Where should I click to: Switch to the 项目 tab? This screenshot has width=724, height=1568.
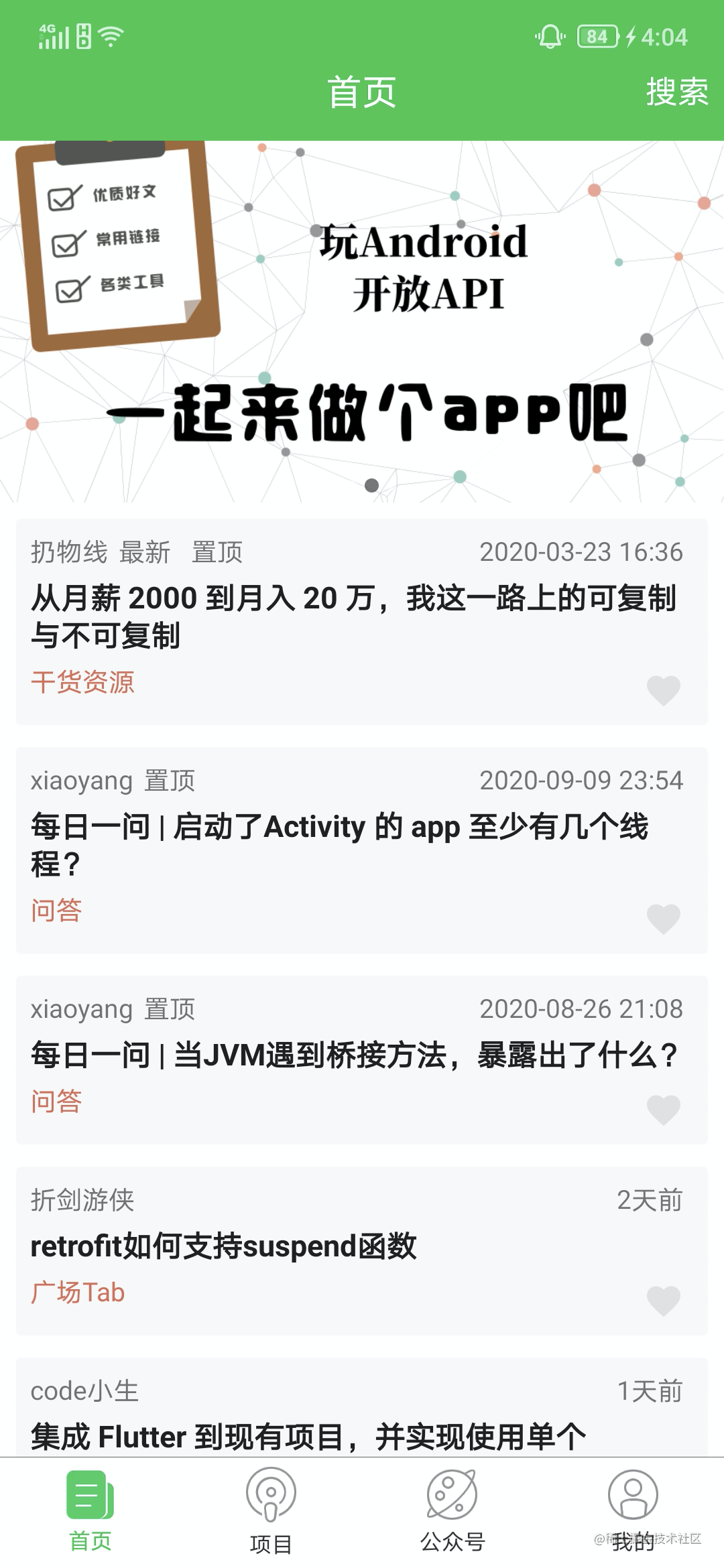click(x=271, y=1512)
